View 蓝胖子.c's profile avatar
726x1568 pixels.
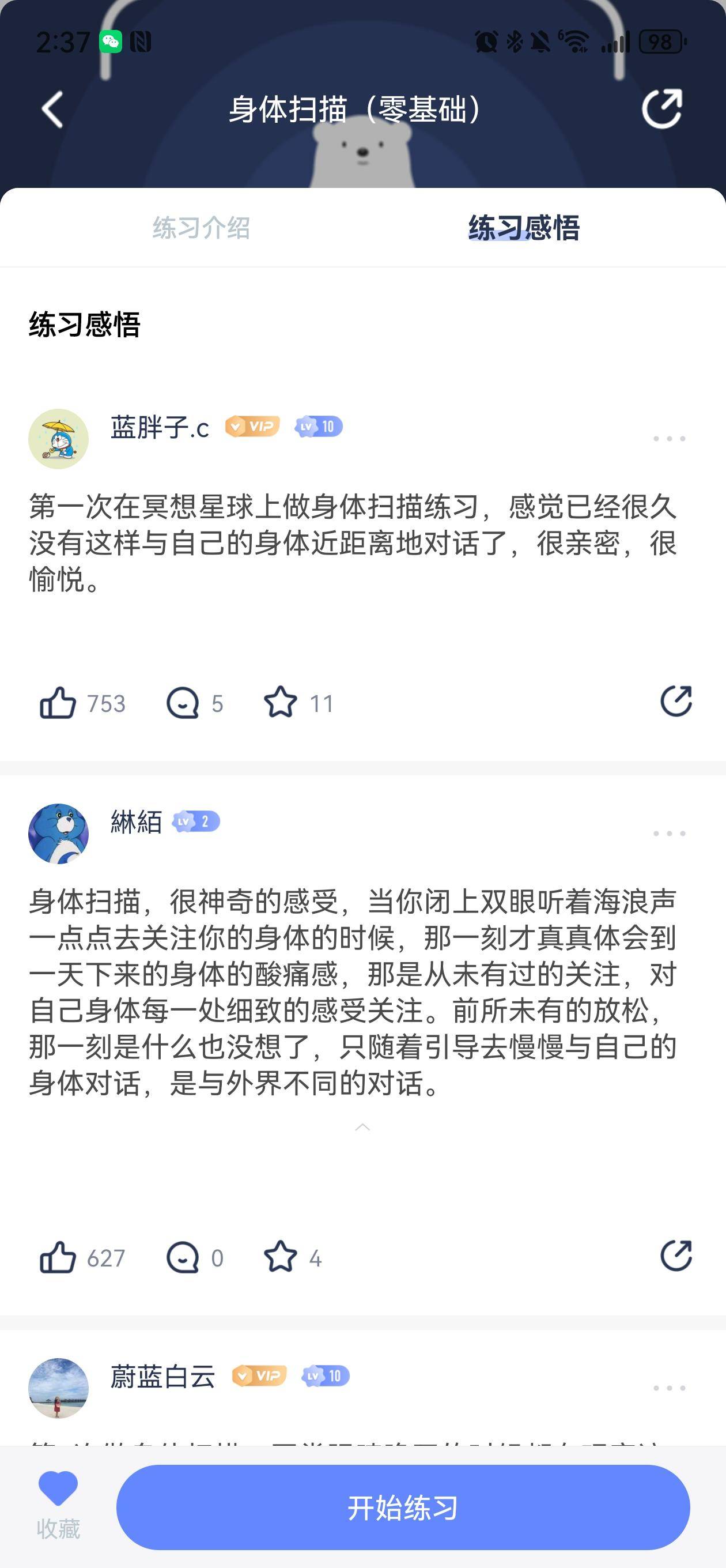(x=58, y=439)
